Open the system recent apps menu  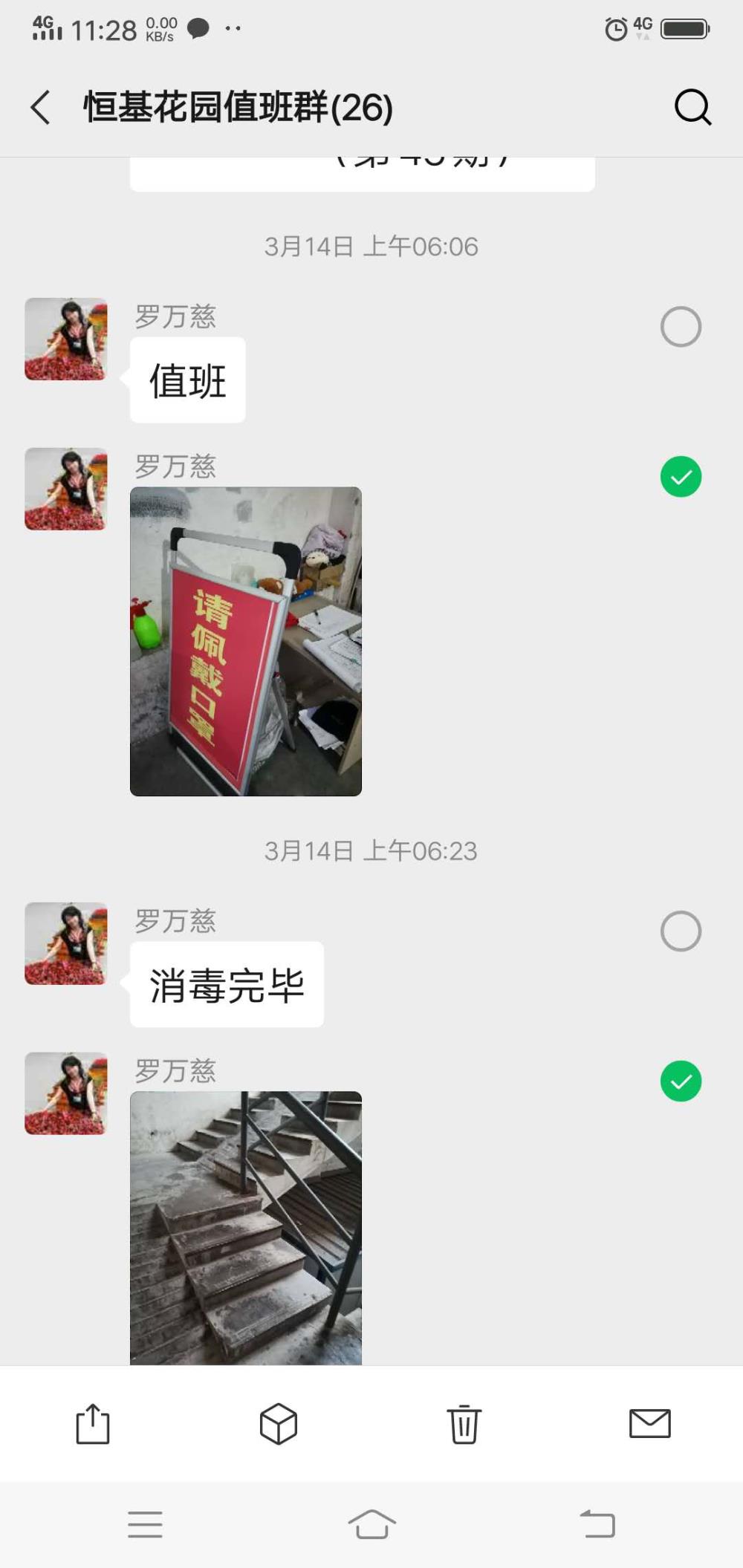click(x=145, y=1524)
